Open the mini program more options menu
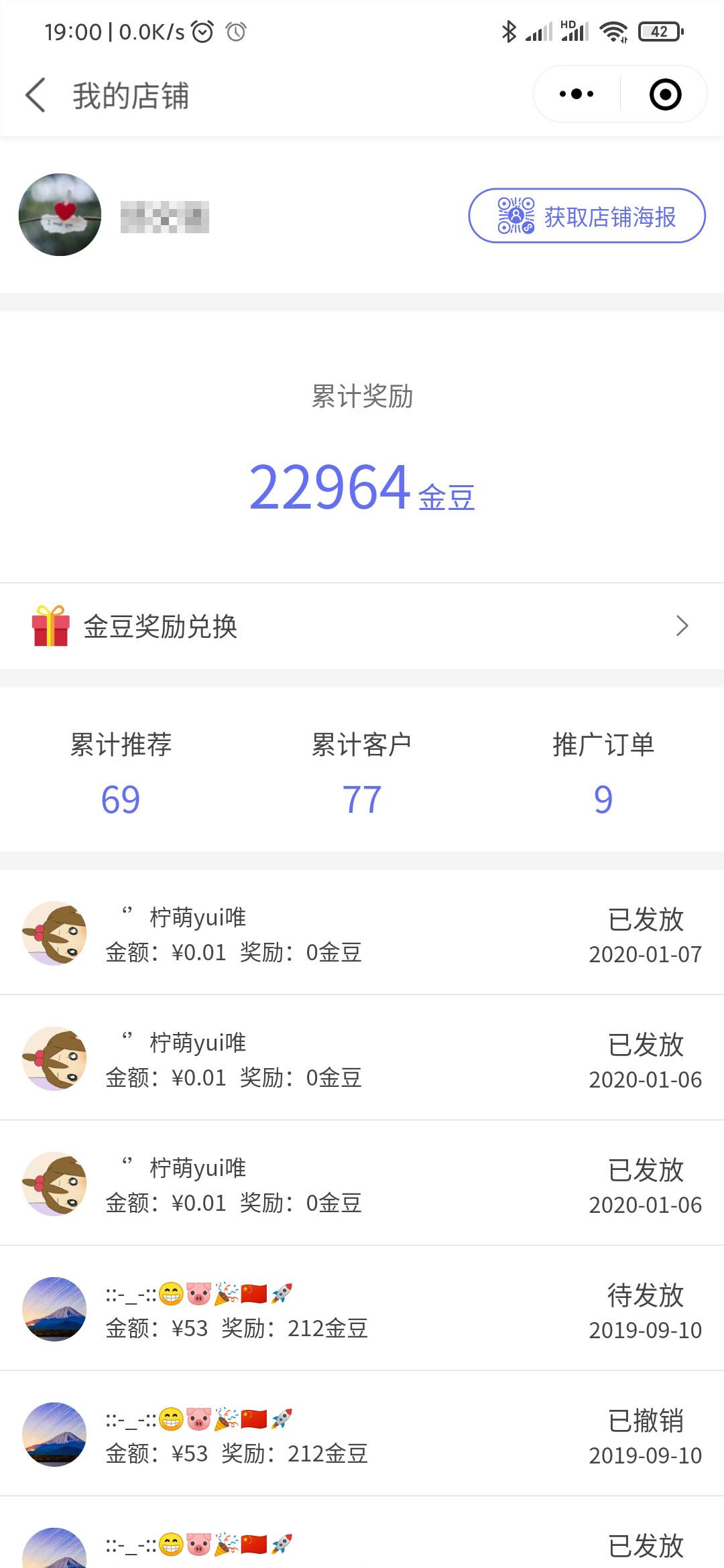Viewport: 724px width, 1568px height. pyautogui.click(x=577, y=94)
